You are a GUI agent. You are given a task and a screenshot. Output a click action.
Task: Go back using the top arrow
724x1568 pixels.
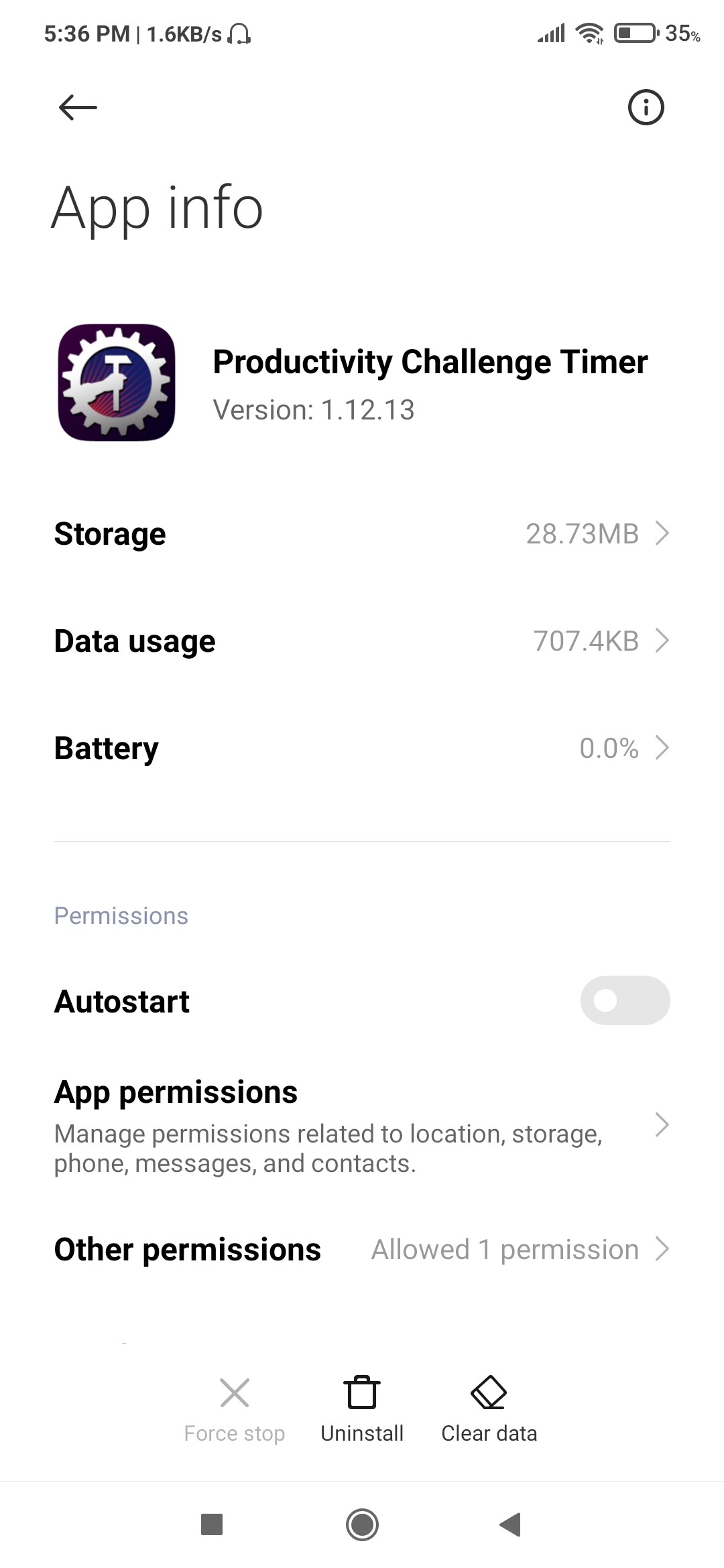pyautogui.click(x=78, y=107)
